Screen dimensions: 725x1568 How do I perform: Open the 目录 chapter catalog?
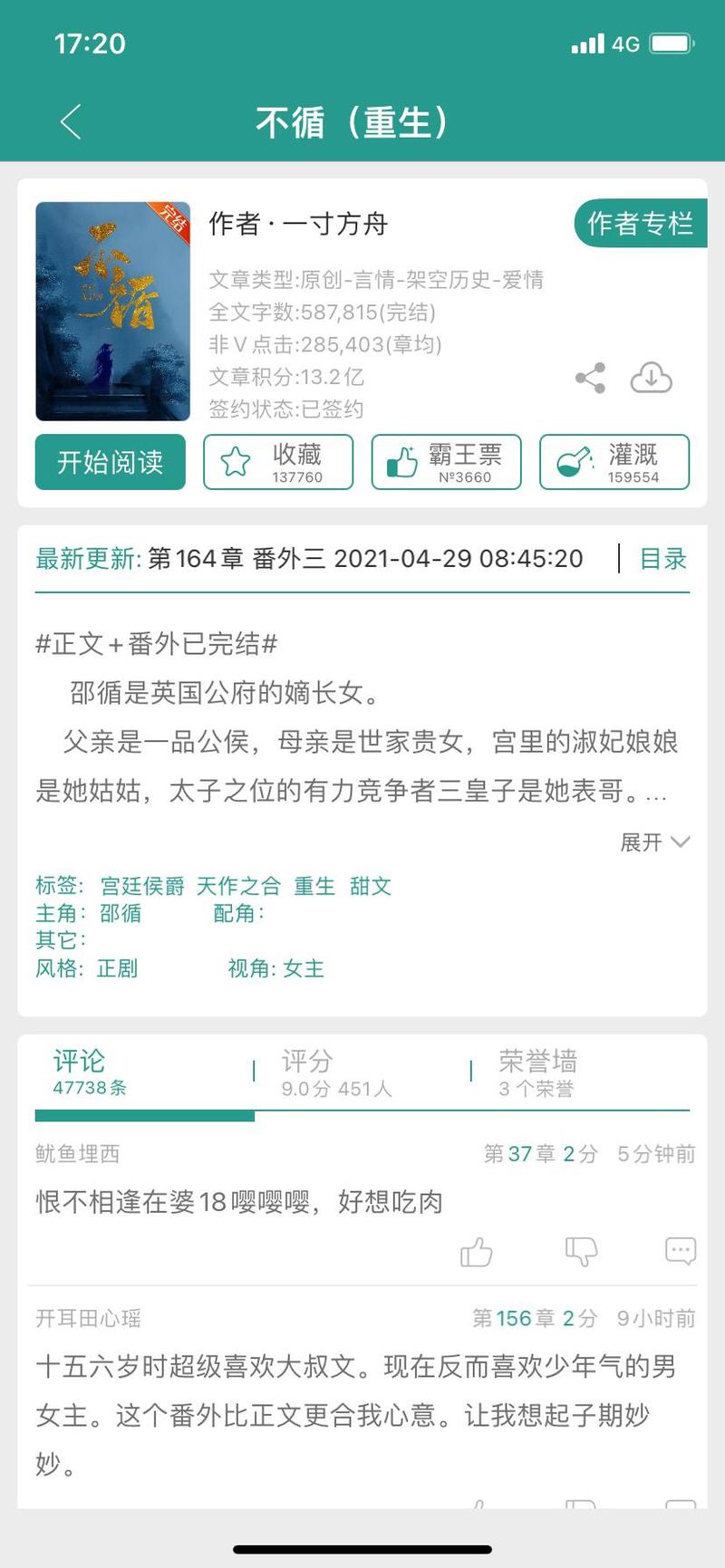[663, 559]
